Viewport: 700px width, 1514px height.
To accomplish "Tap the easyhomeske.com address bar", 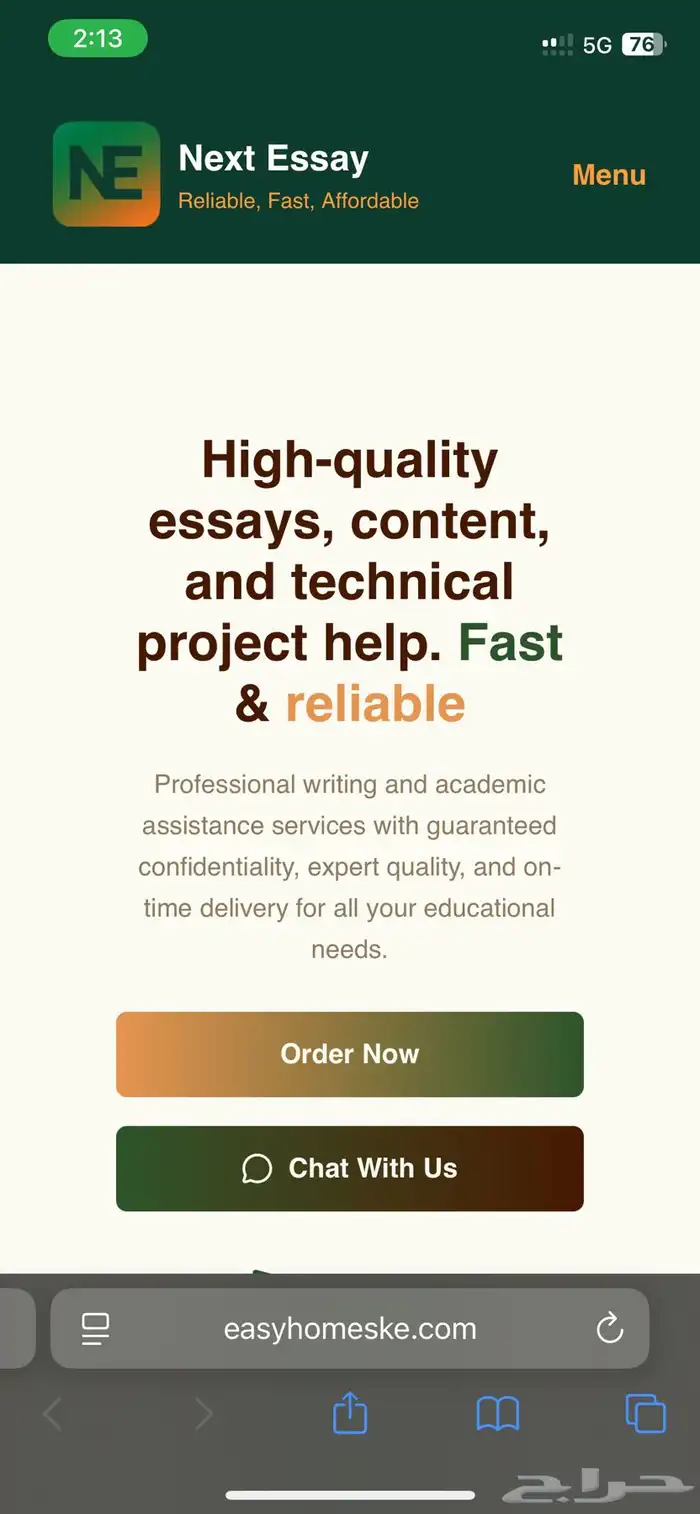I will point(350,1328).
